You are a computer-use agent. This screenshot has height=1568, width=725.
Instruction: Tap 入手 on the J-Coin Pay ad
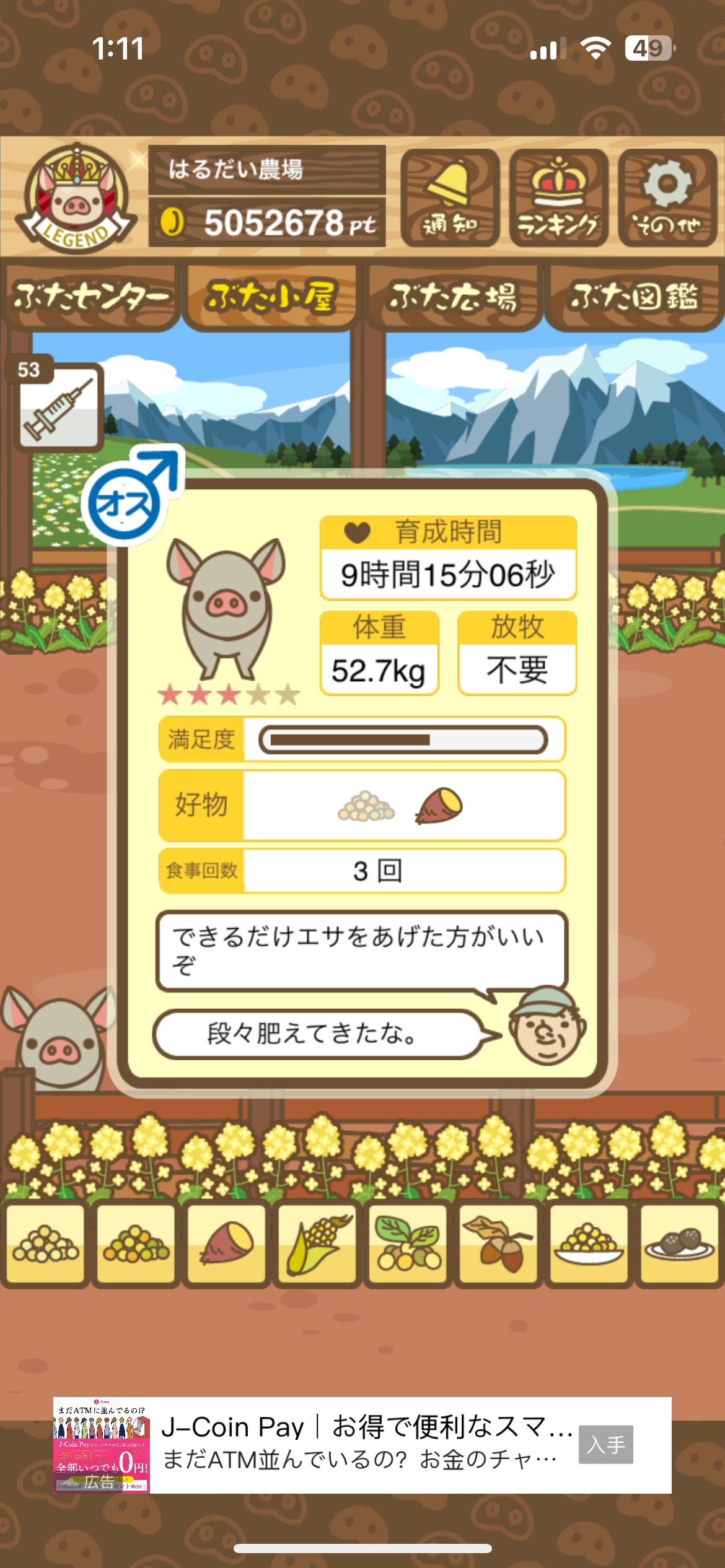pyautogui.click(x=605, y=1445)
